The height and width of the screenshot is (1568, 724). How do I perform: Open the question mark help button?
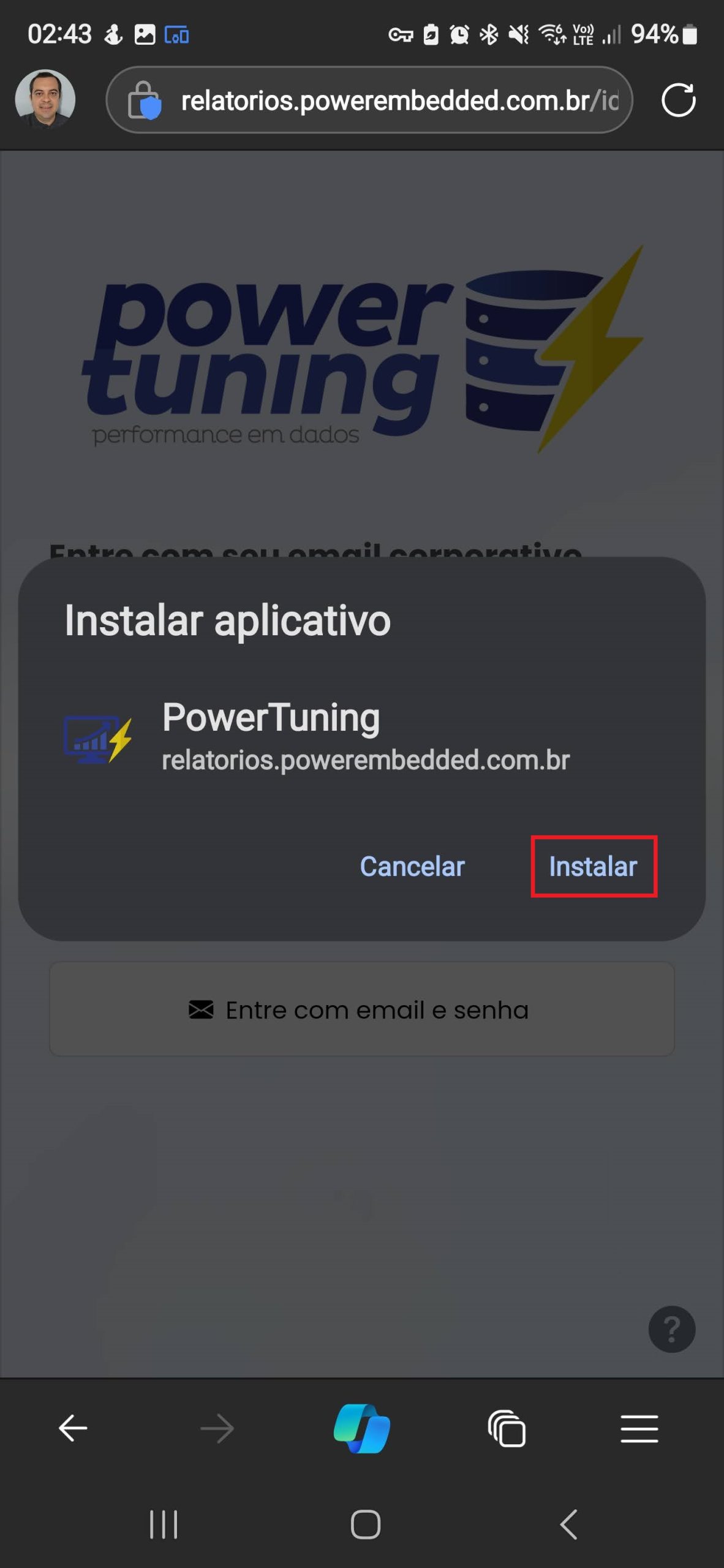(x=672, y=1329)
